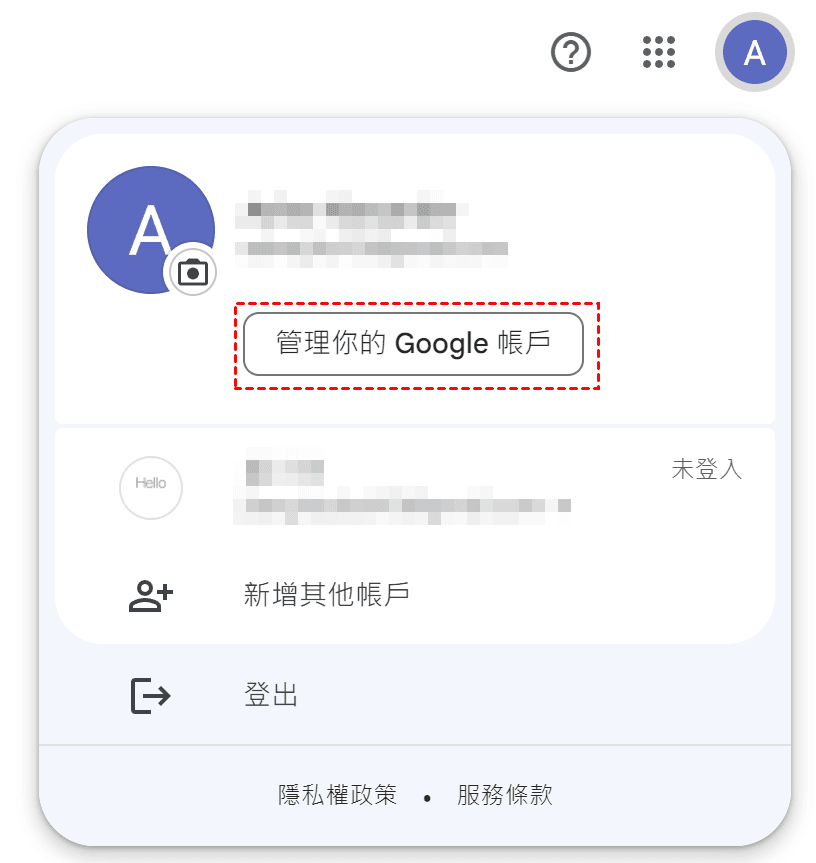Close the account menu via top avatar
Screen dimensions: 816x863
[755, 51]
